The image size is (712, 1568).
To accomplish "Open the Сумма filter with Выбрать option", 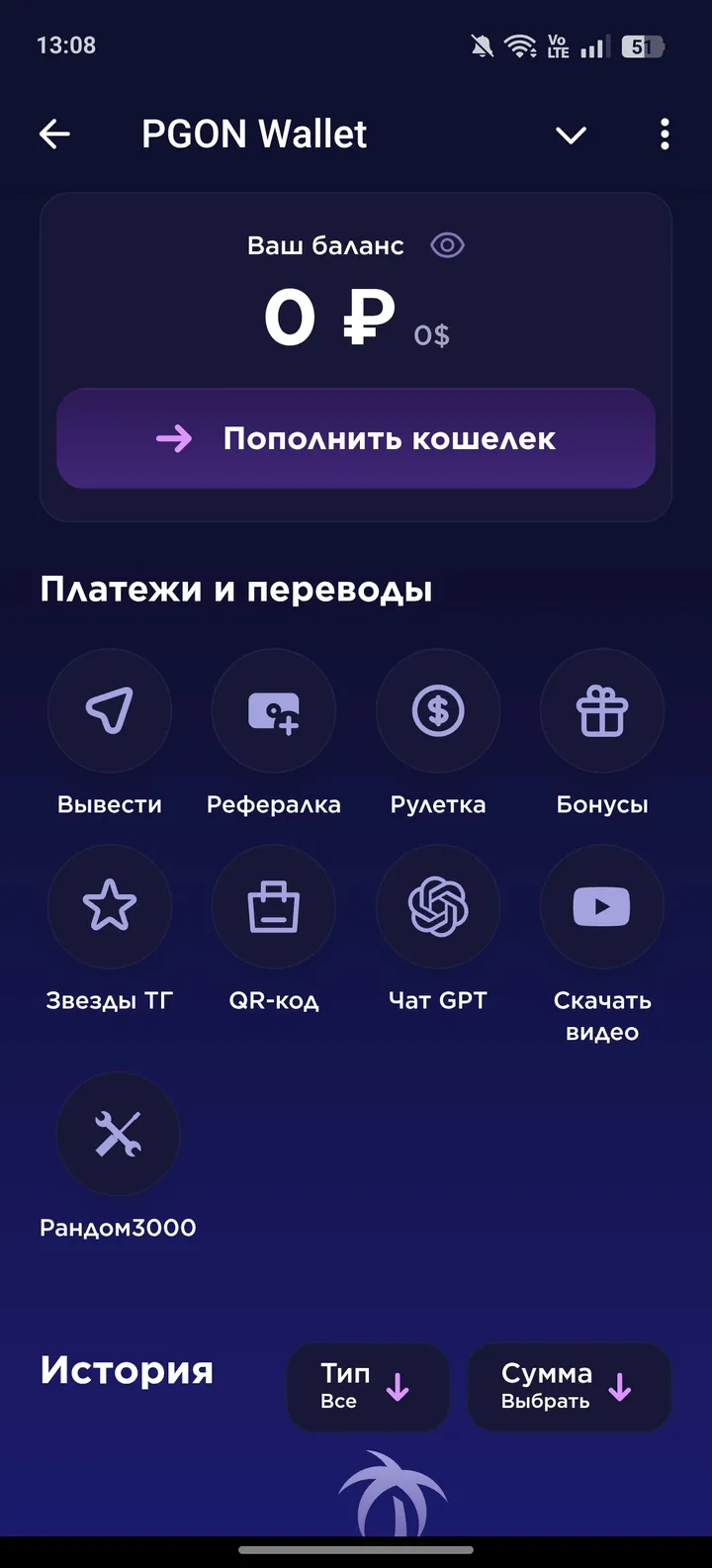I will 569,1387.
